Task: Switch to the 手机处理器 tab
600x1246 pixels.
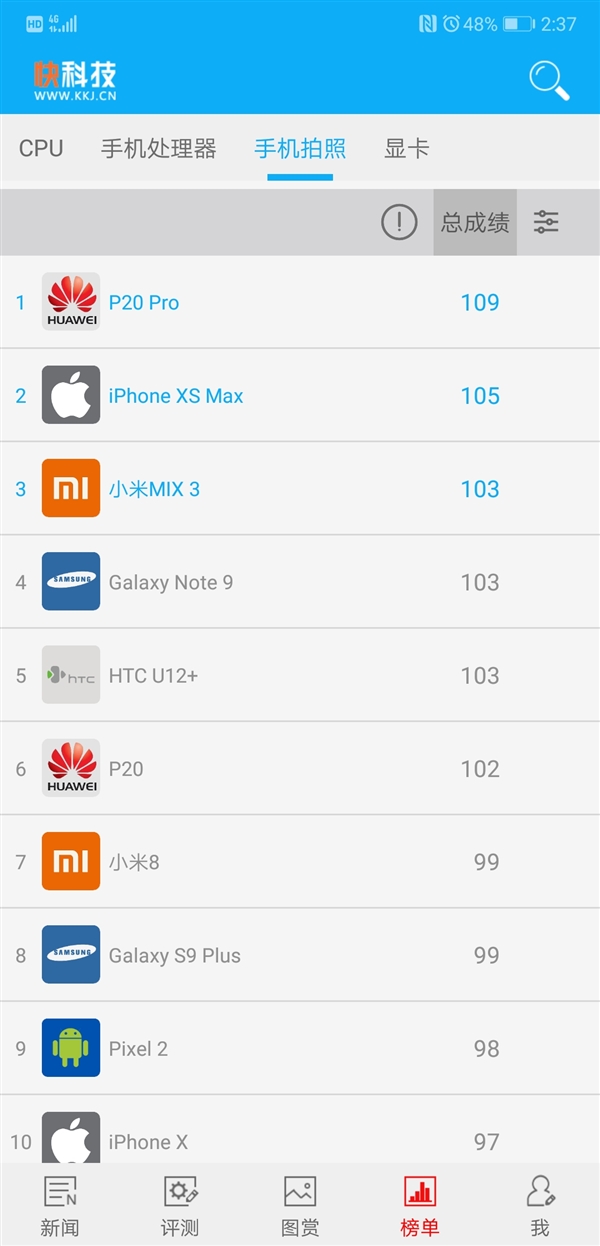Action: 158,149
